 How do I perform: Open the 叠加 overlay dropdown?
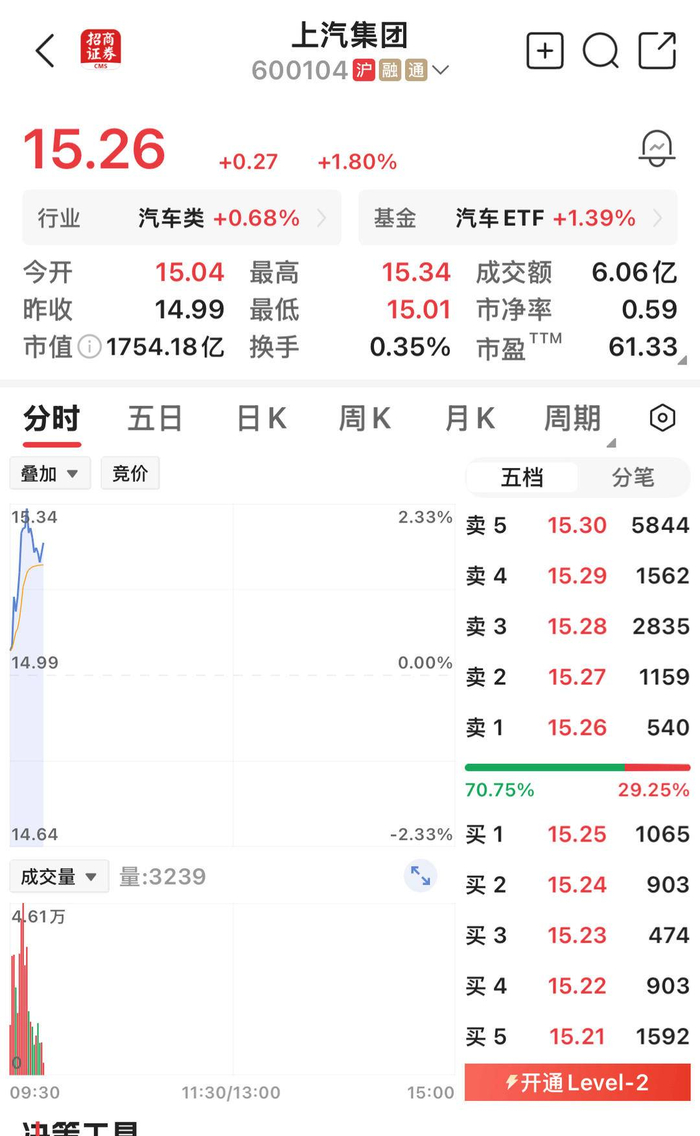(50, 473)
